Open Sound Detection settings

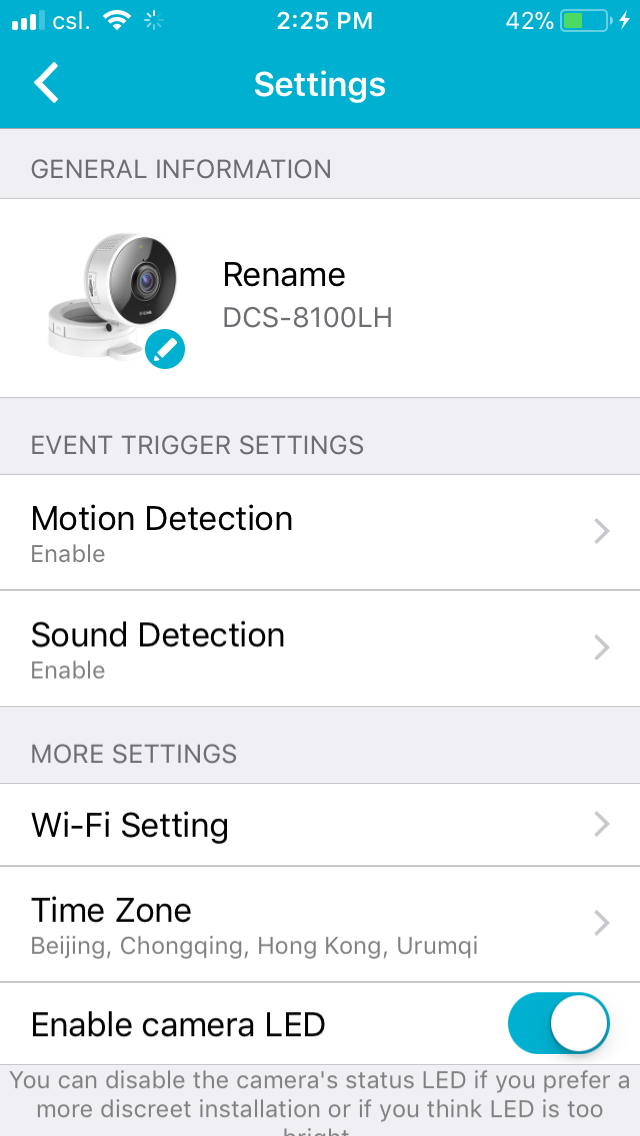pos(320,648)
